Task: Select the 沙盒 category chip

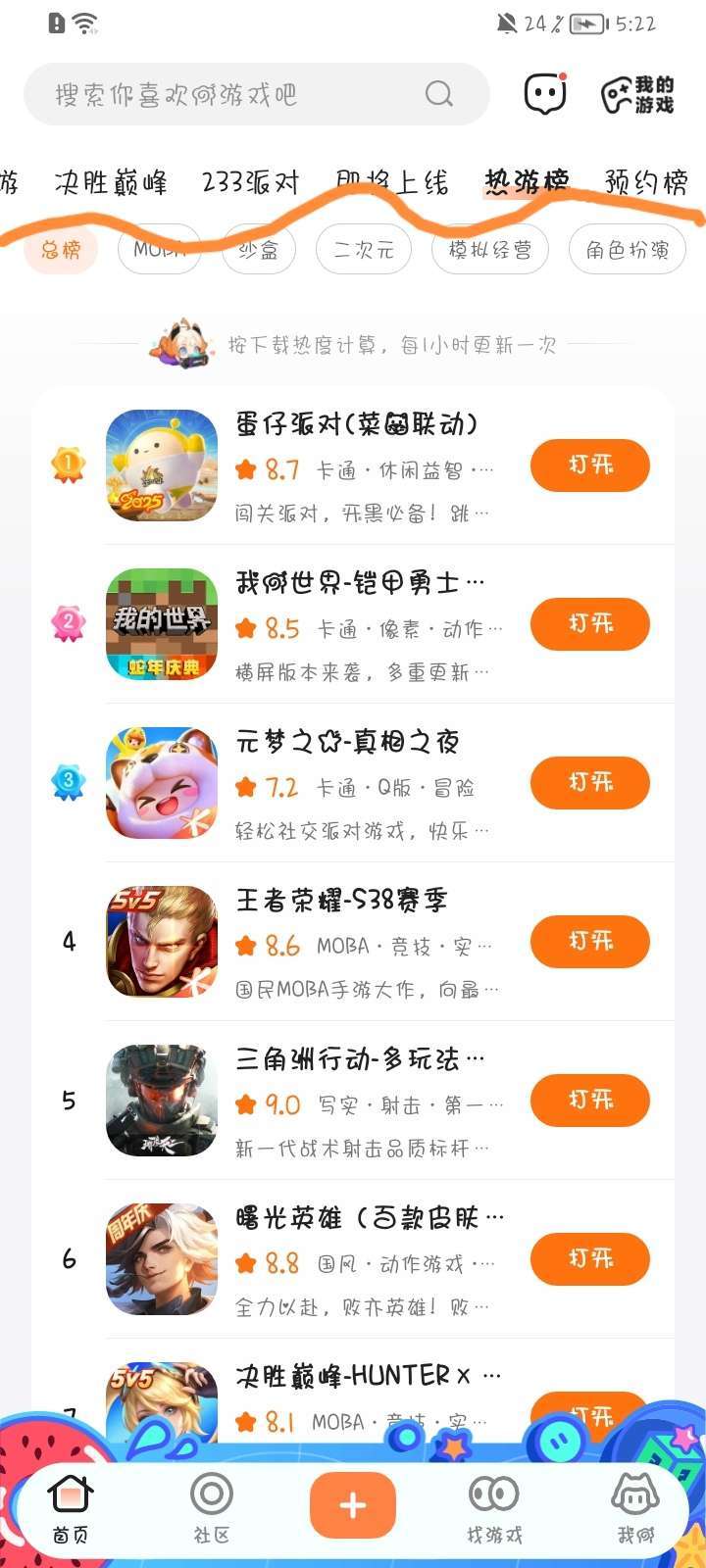Action: pos(258,250)
